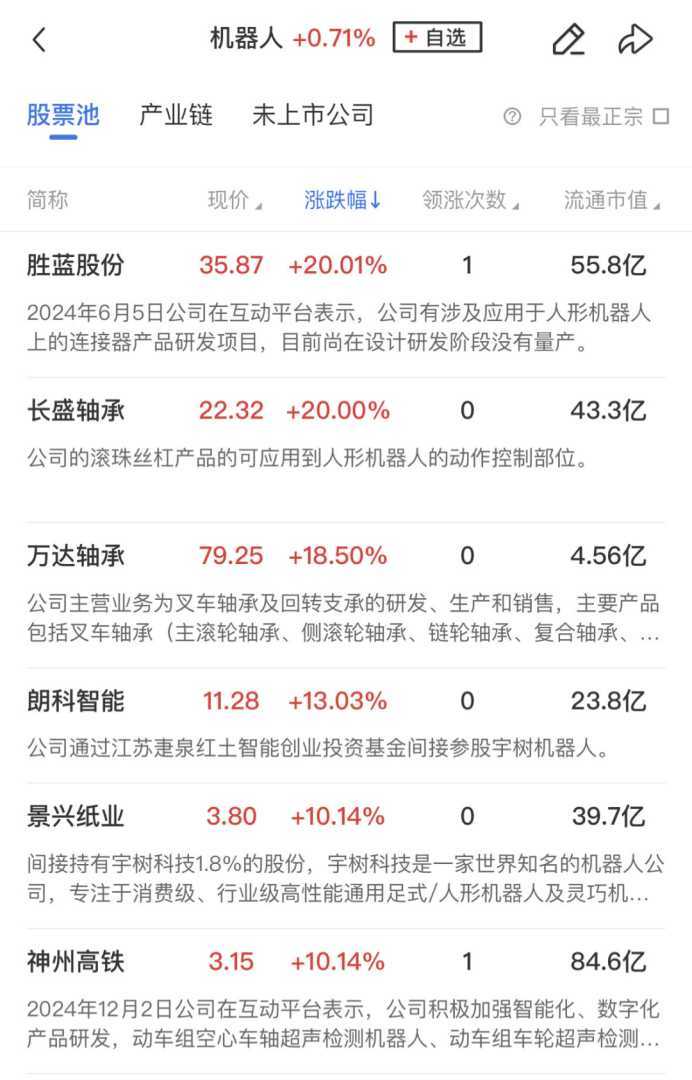Share this 机器人 sector page
692x1080 pixels.
(635, 39)
